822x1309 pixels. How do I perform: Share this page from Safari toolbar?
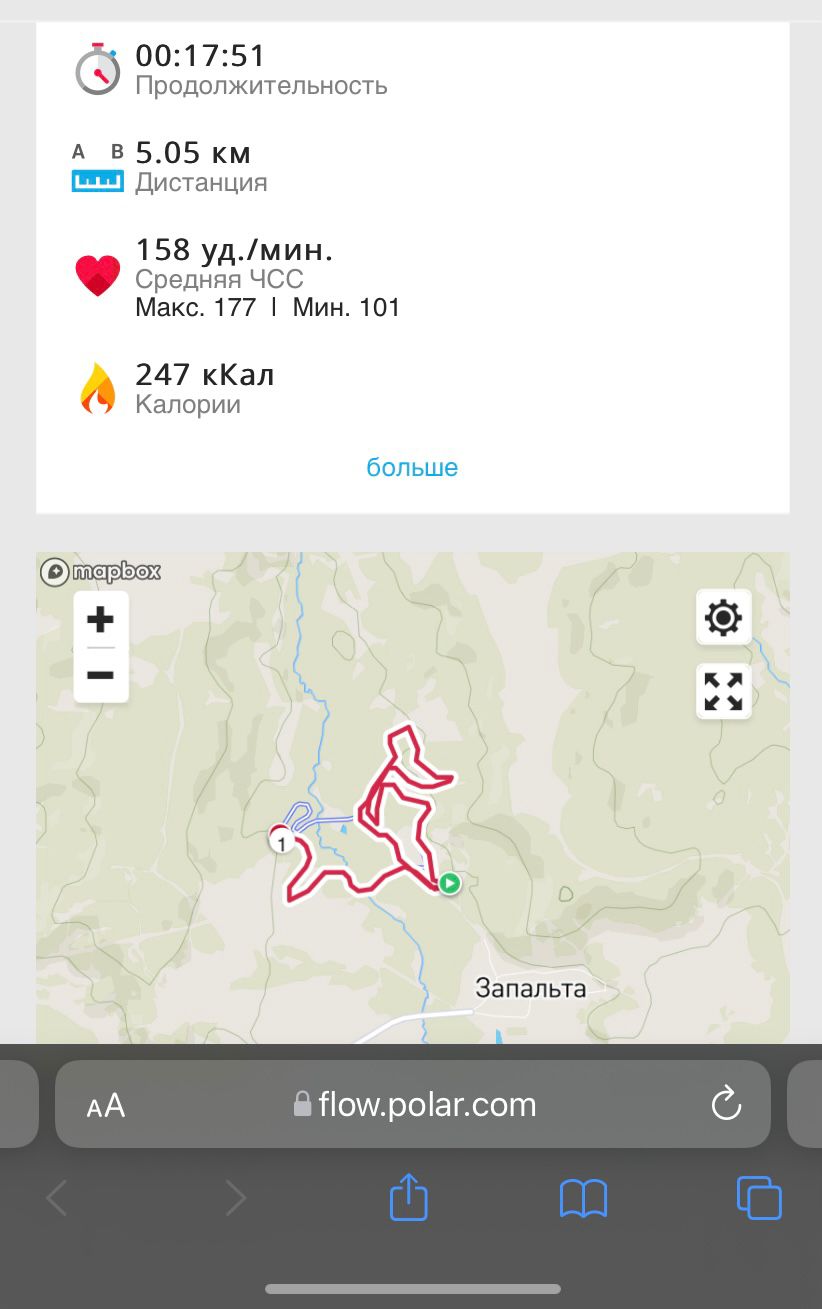(x=408, y=1197)
